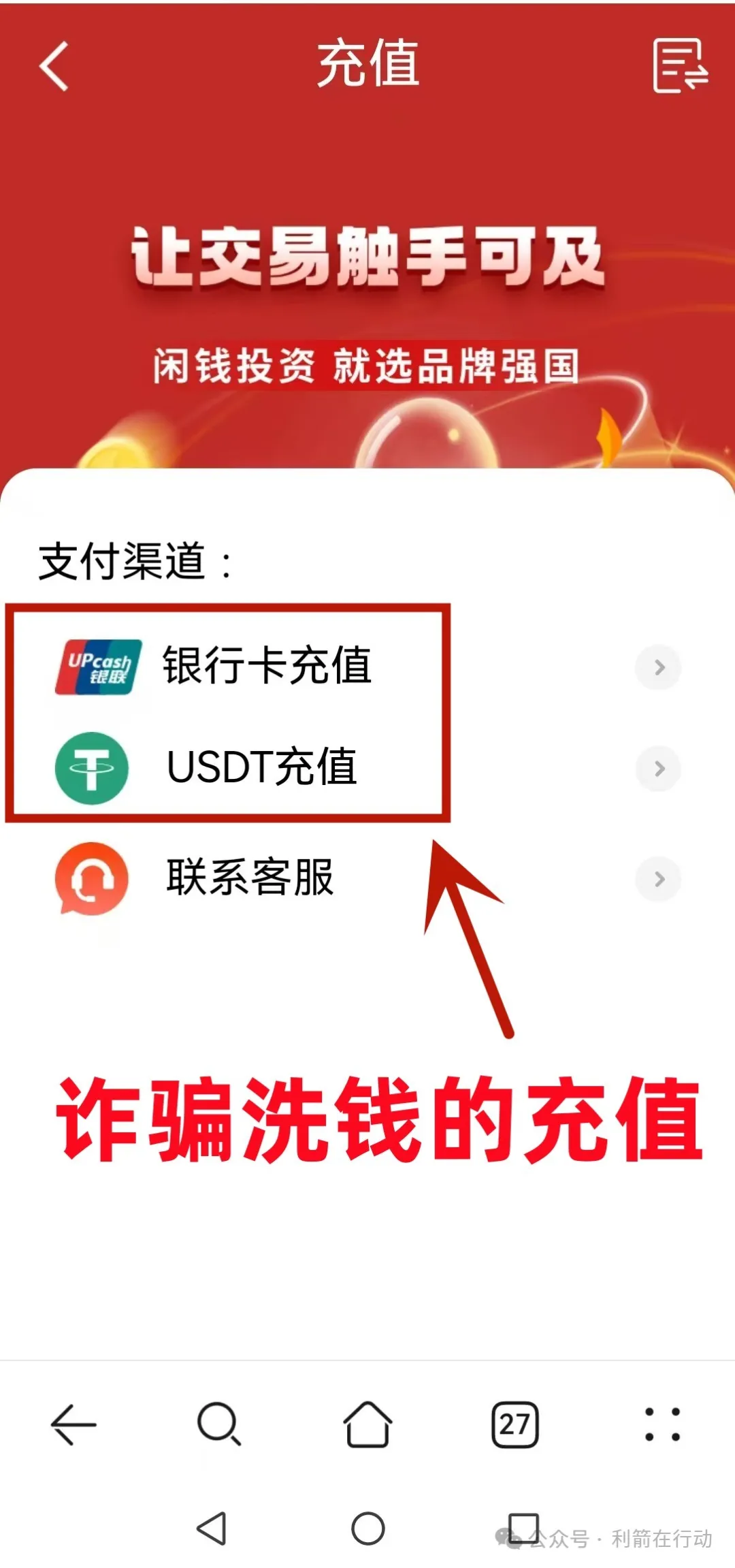Tap the system back triangle
Image resolution: width=735 pixels, height=1568 pixels.
[212, 1529]
